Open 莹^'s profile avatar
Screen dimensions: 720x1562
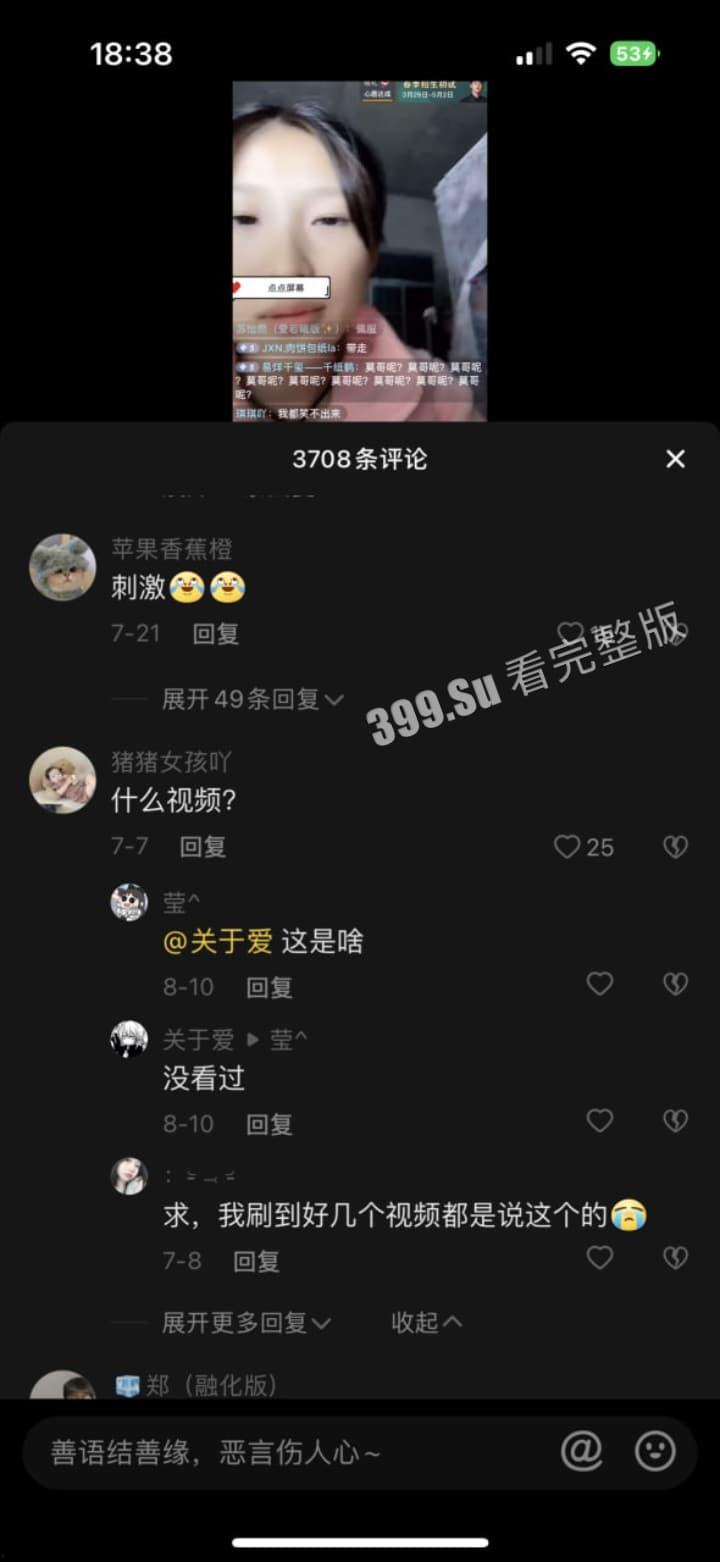tap(129, 901)
